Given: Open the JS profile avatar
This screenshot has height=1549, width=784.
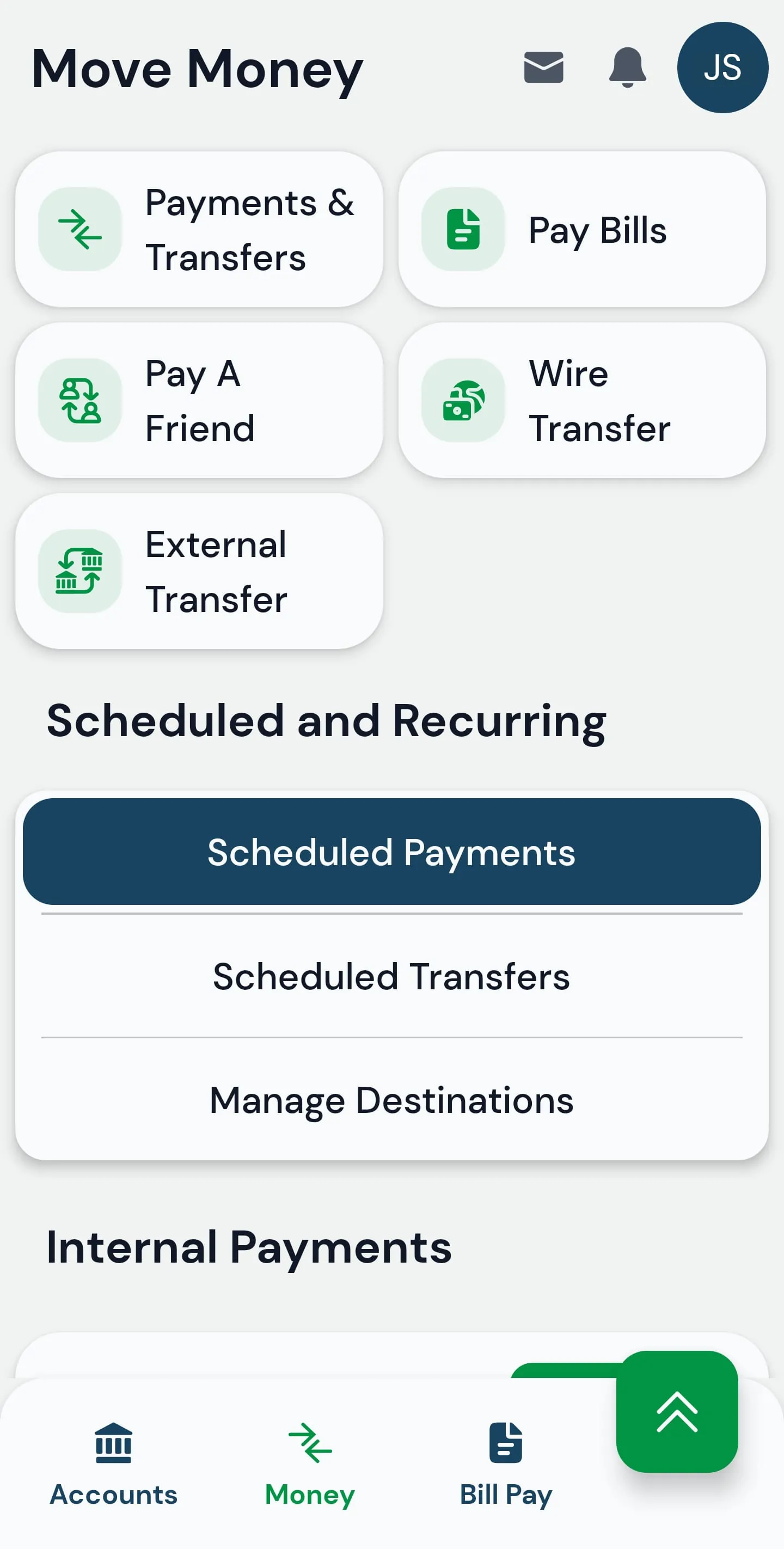Looking at the screenshot, I should click(722, 68).
